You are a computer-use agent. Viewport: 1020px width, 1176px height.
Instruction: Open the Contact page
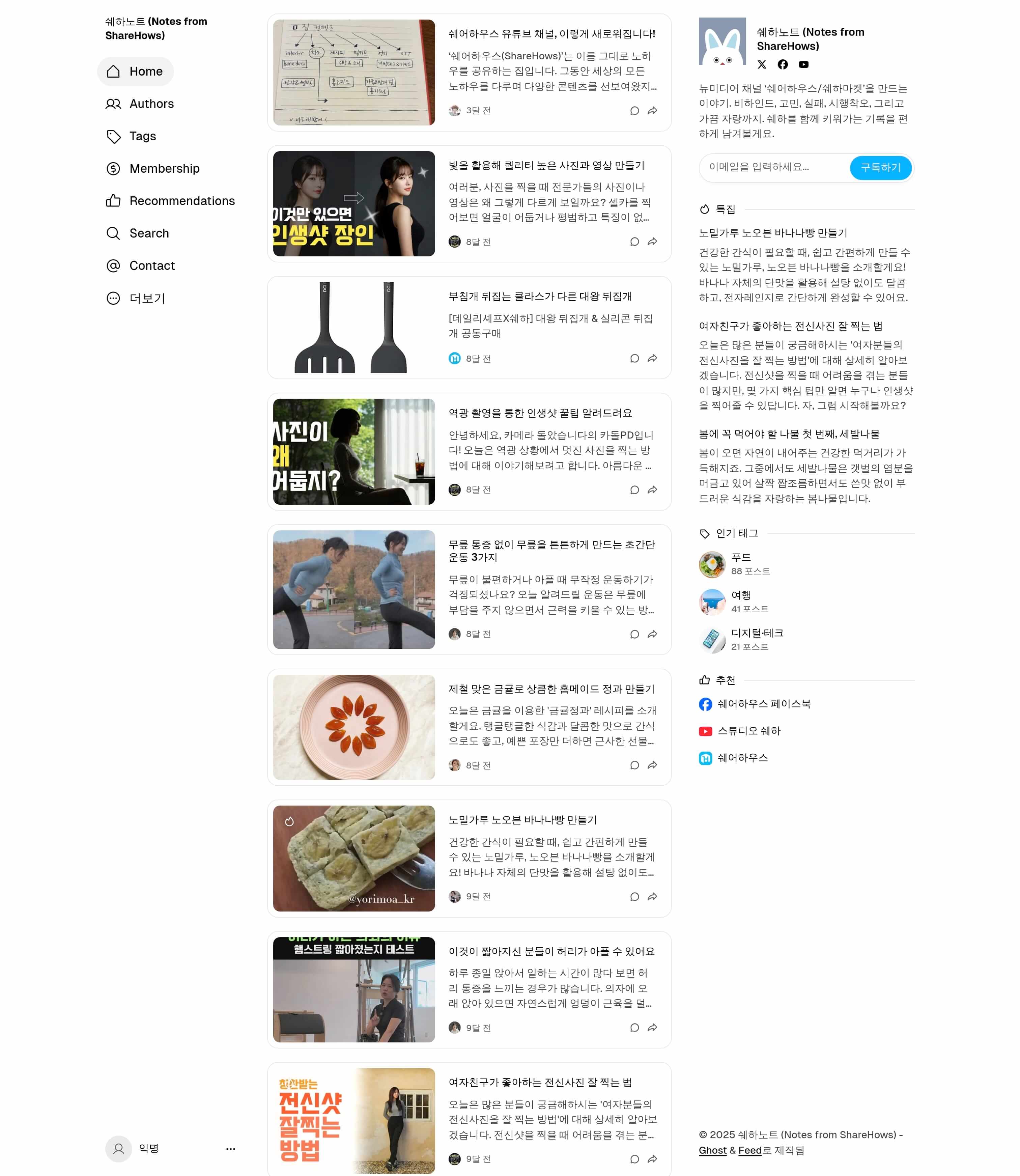tap(151, 266)
